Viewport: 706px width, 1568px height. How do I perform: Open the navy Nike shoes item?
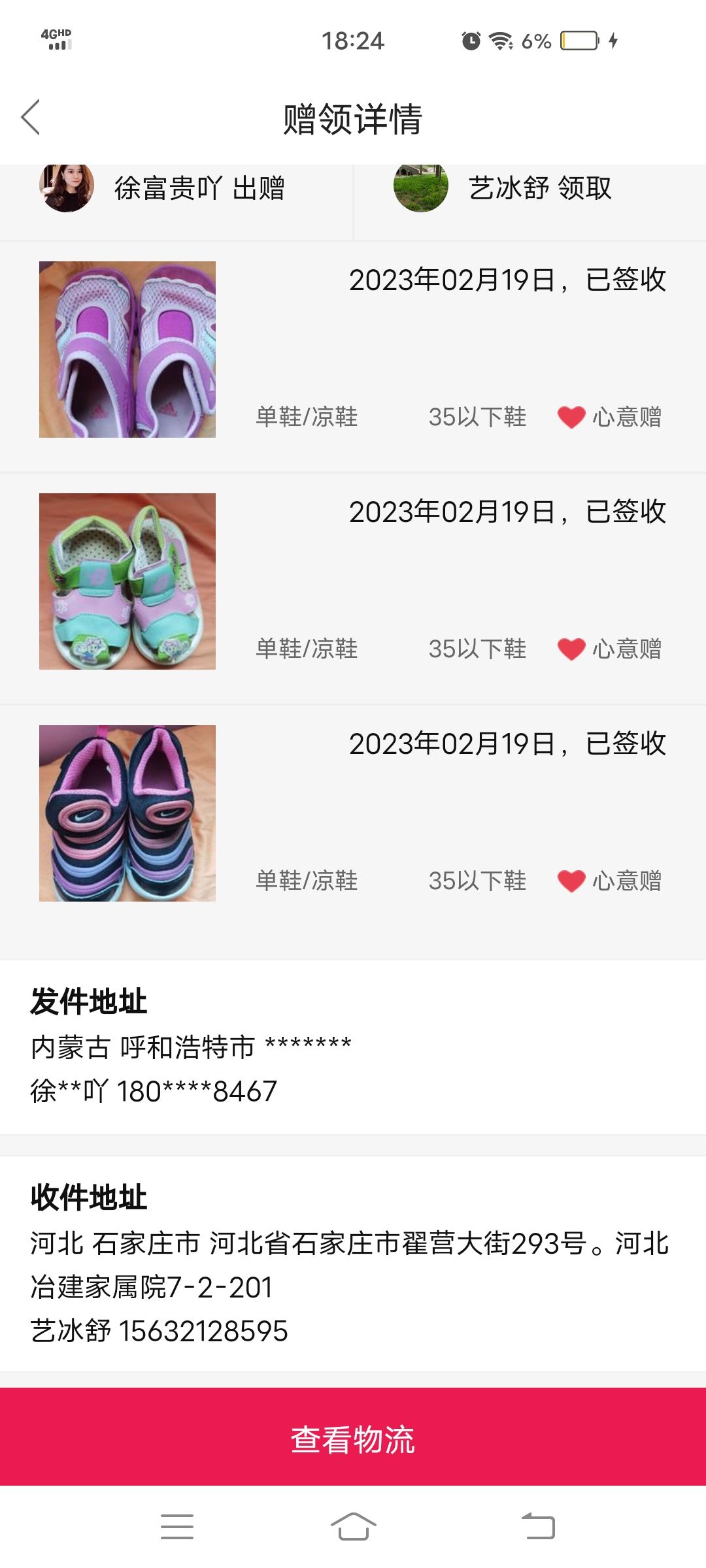point(127,813)
